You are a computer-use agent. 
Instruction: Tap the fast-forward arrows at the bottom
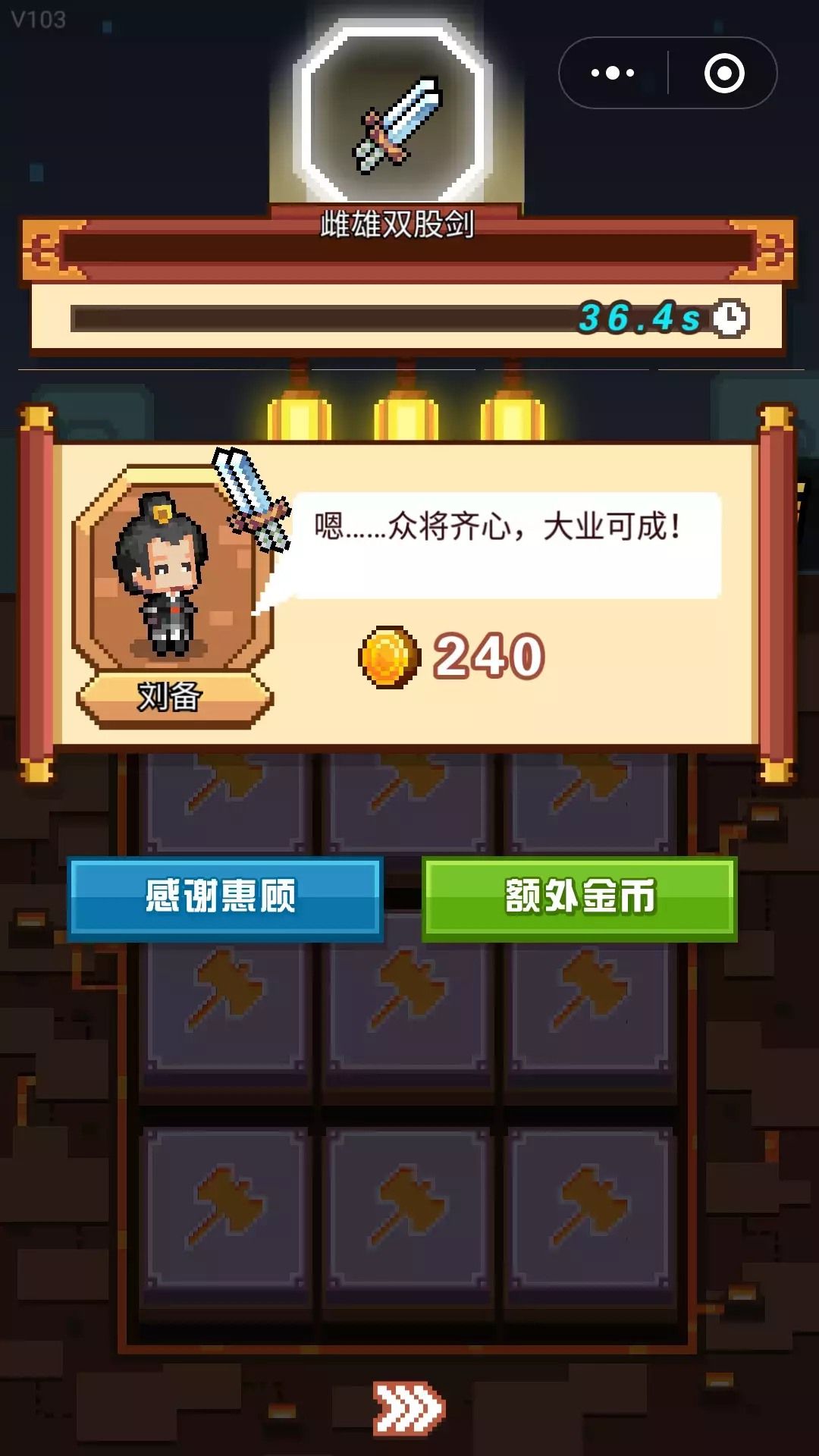point(408,1408)
